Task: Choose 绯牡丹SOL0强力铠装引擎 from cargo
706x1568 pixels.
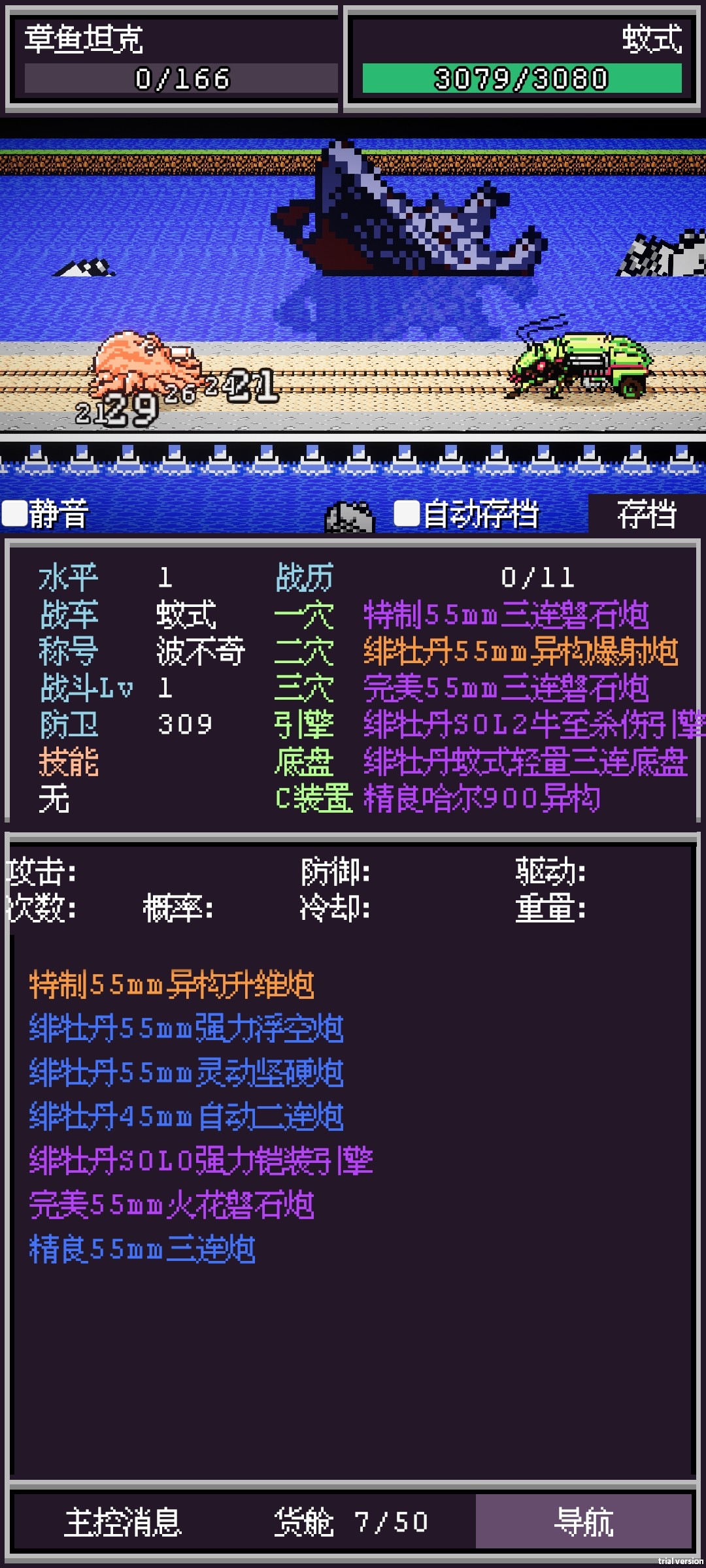Action: 201,1161
